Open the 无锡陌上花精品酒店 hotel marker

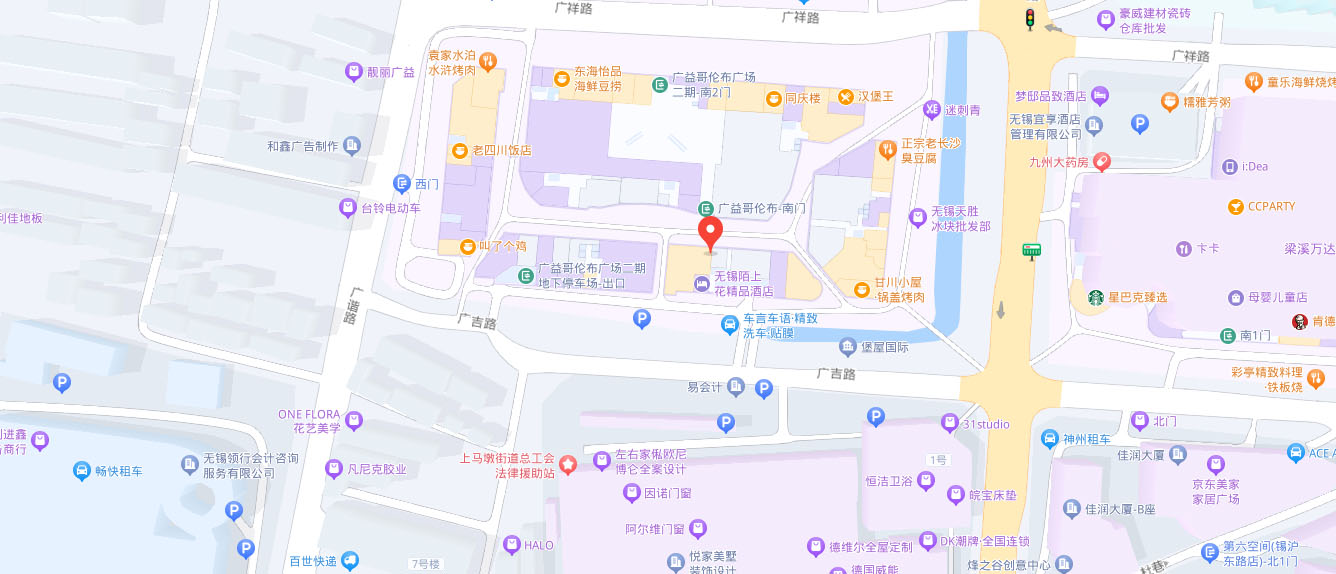(x=703, y=284)
